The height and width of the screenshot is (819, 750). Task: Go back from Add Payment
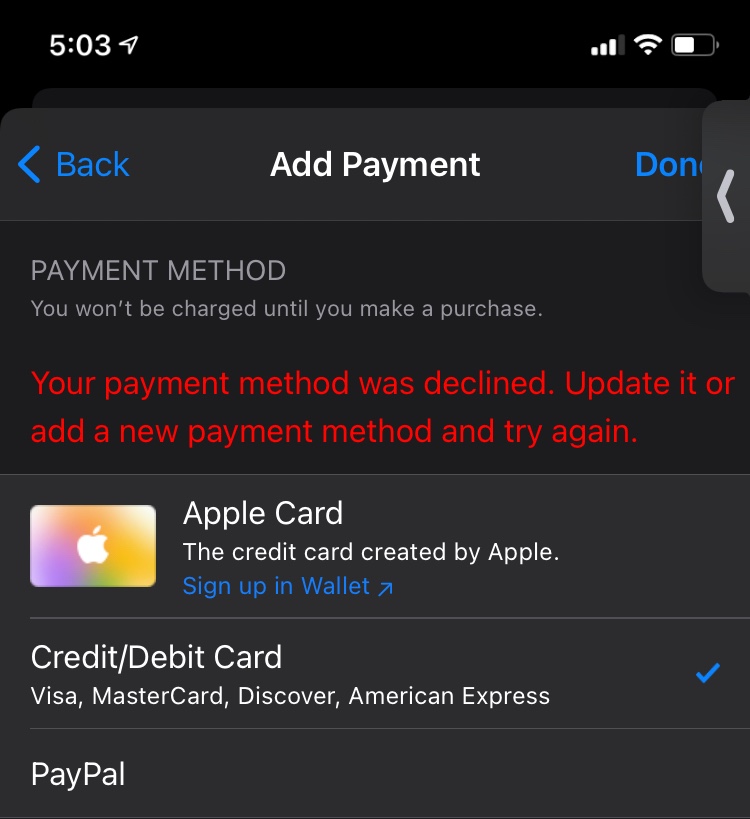click(75, 165)
